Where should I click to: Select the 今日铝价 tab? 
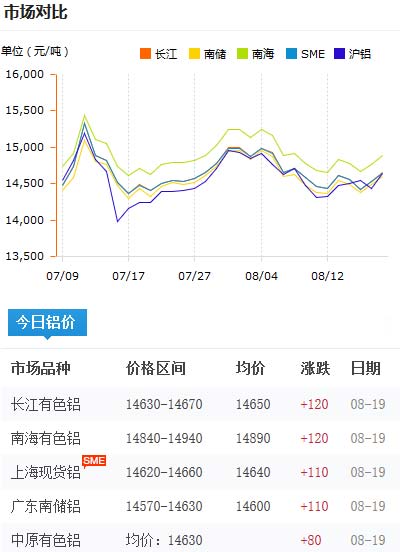[x=47, y=322]
